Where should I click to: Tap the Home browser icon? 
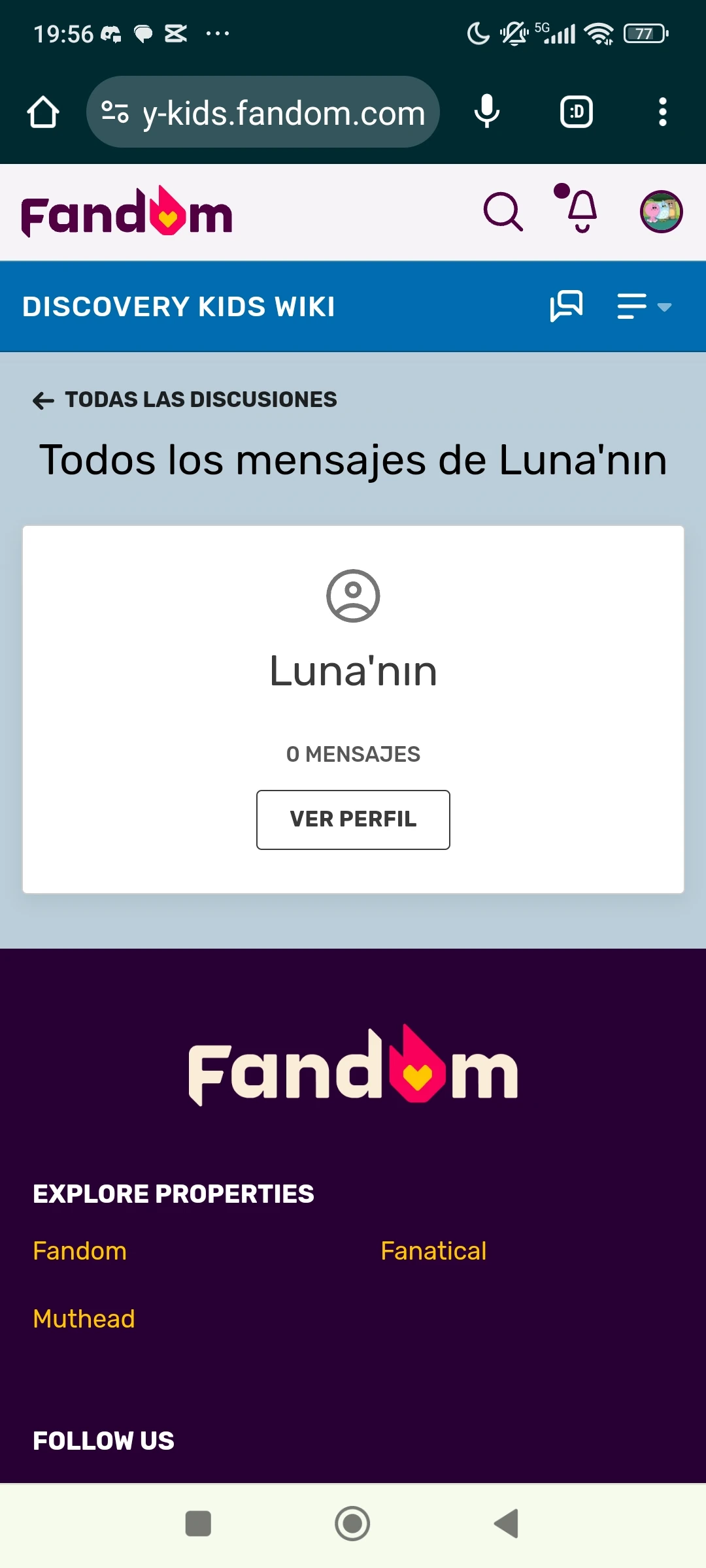click(x=42, y=111)
